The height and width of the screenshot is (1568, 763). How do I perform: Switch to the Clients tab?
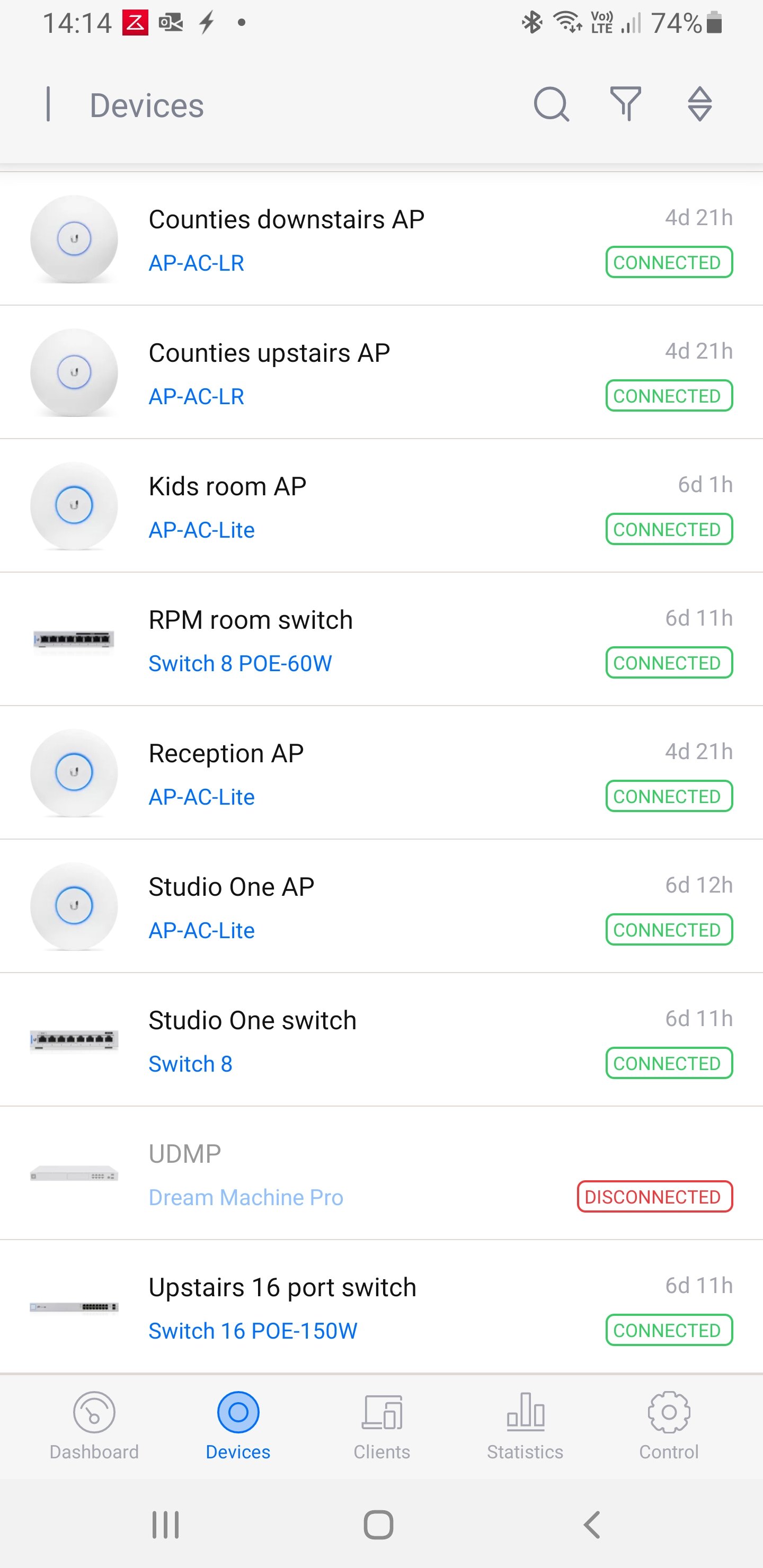coord(382,1426)
